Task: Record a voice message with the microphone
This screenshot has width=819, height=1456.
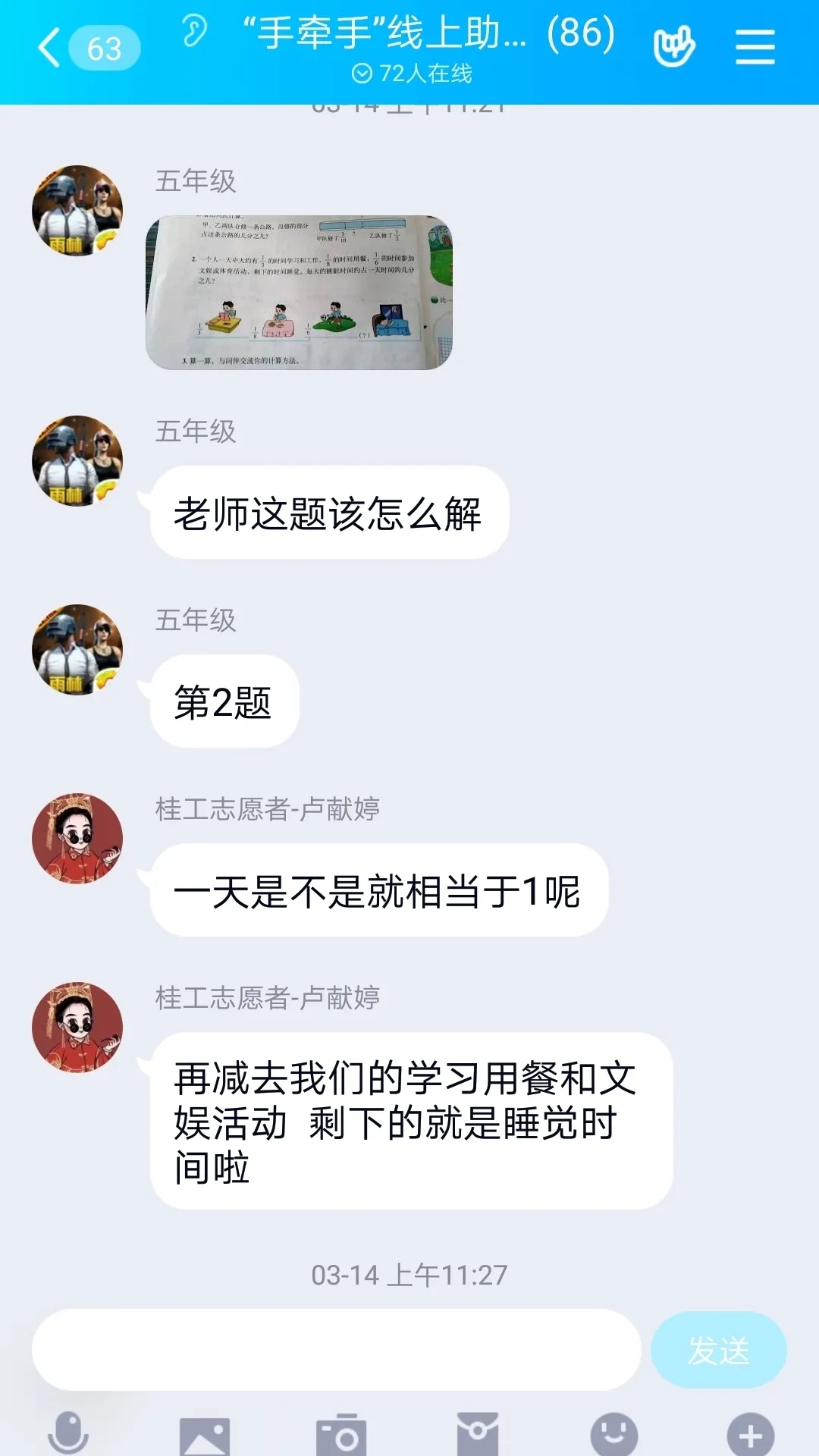Action: (x=68, y=1433)
